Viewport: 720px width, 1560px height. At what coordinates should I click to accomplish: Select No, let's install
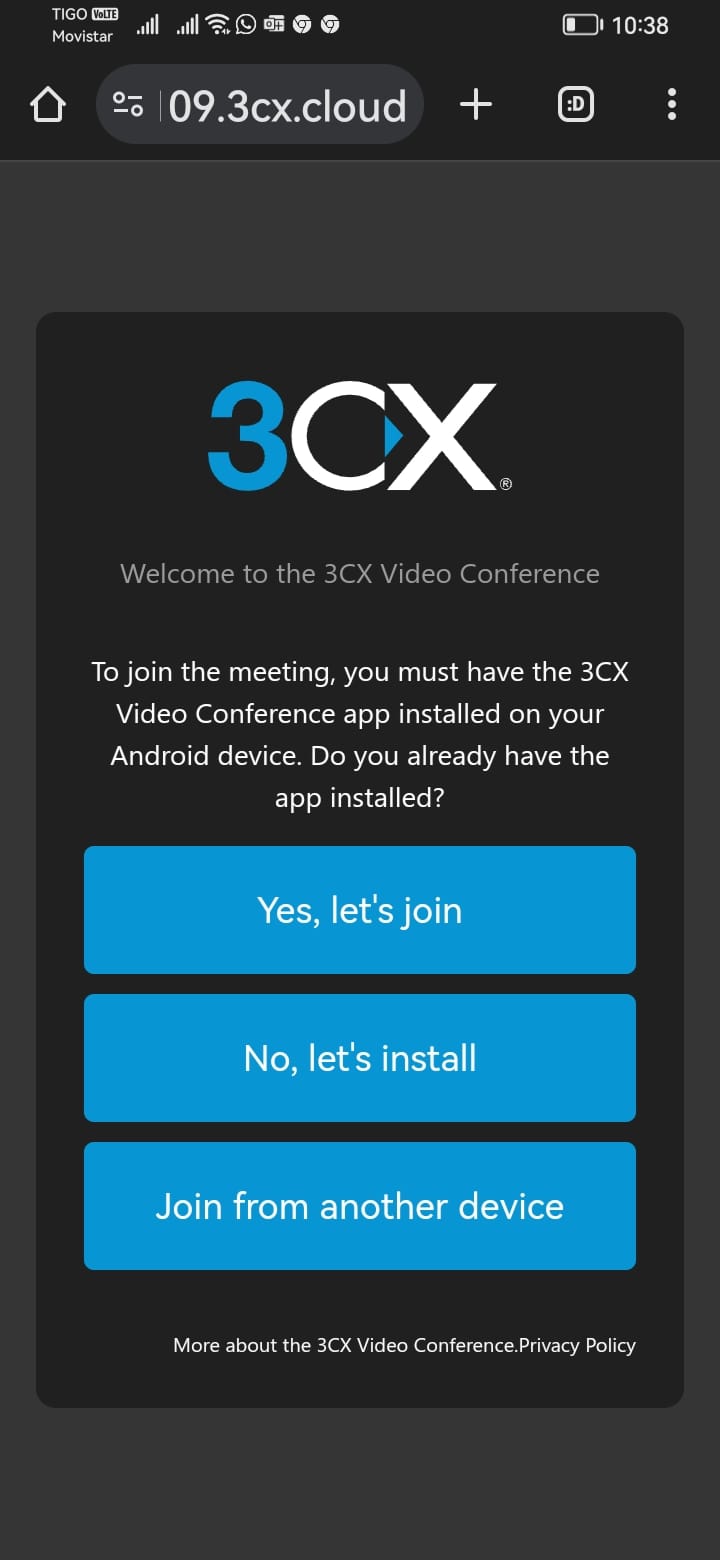(360, 1058)
